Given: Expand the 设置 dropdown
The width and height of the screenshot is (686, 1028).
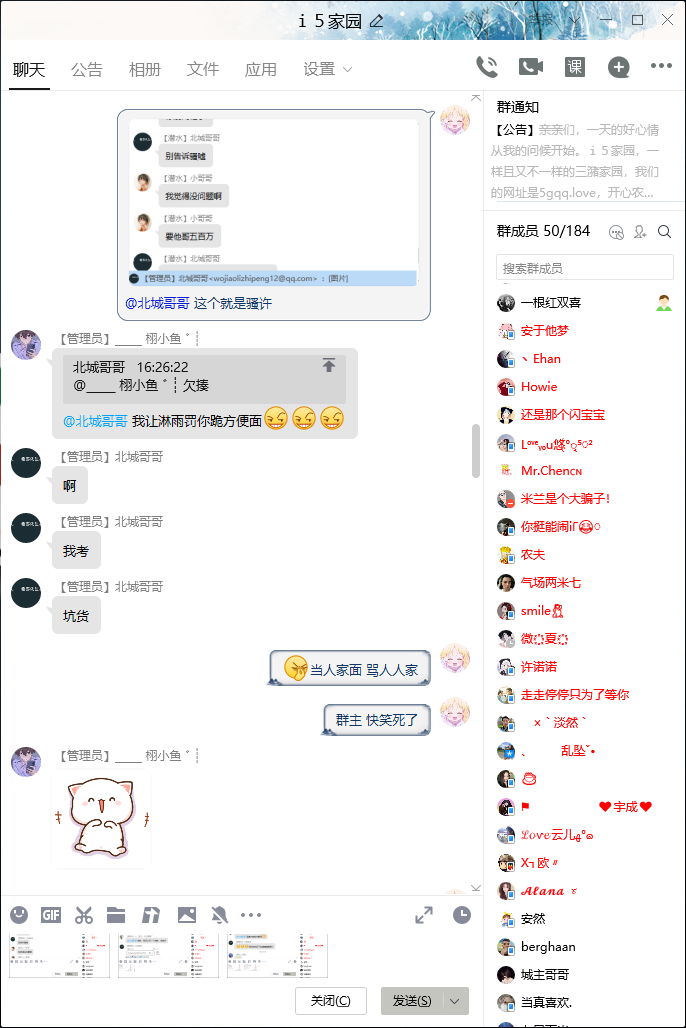Looking at the screenshot, I should tap(328, 69).
